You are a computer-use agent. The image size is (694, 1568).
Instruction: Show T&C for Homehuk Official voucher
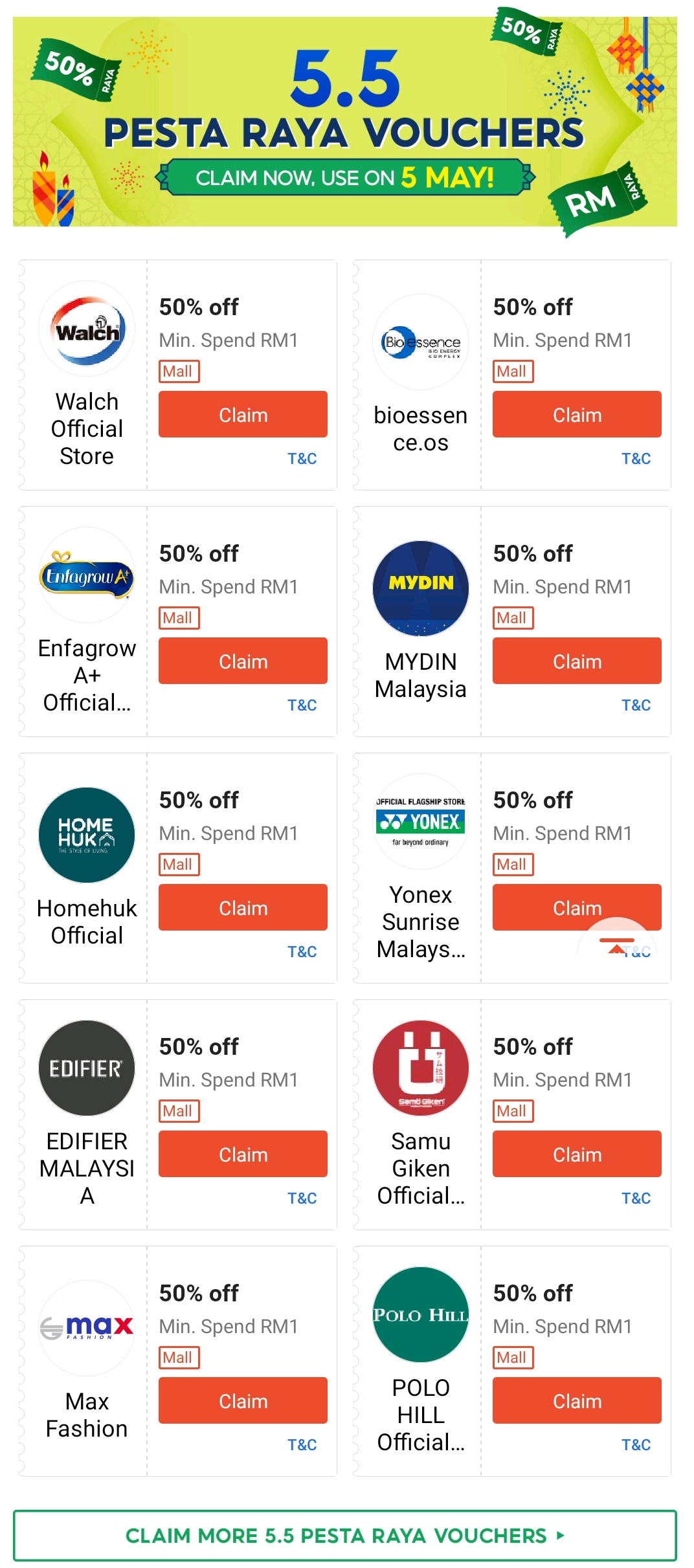click(x=302, y=952)
